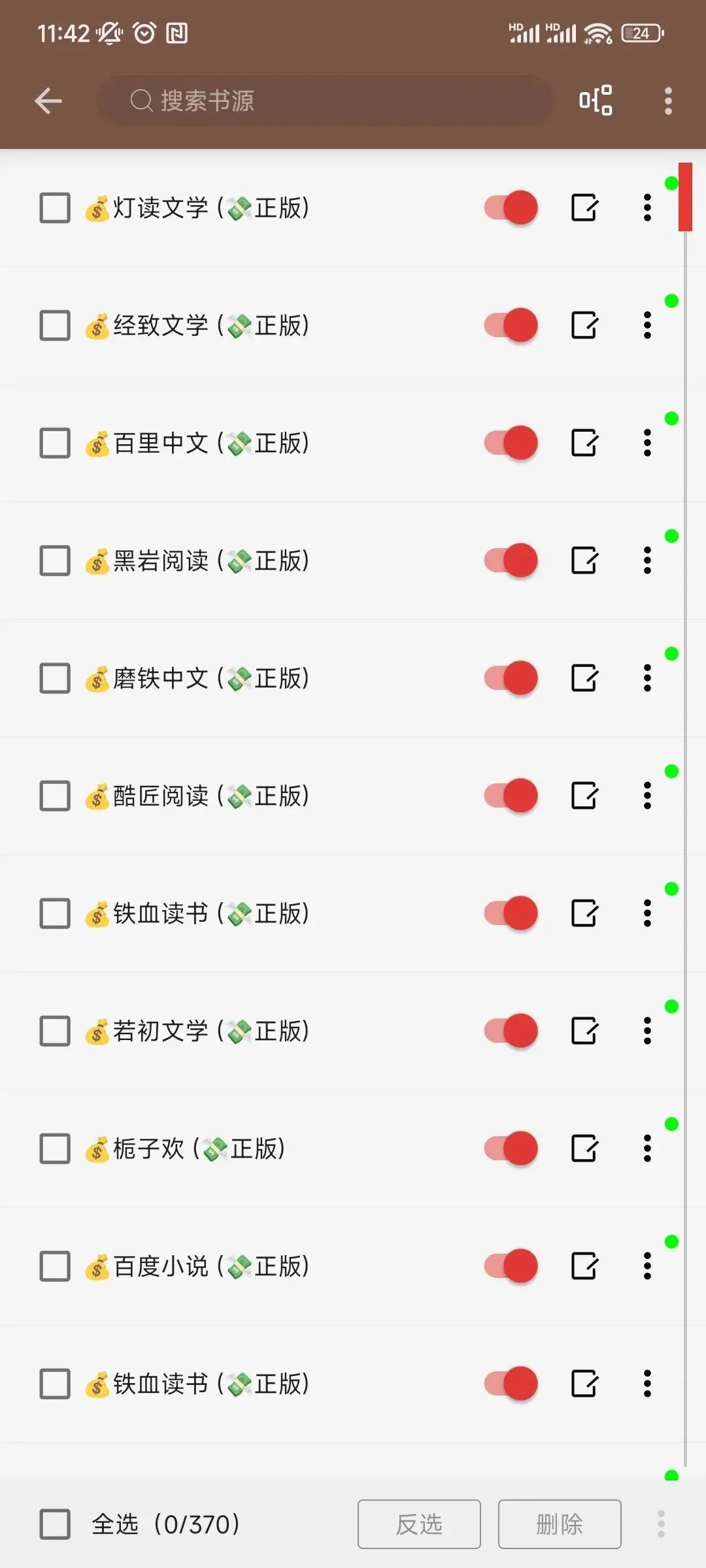Screen dimensions: 706x1568
Task: Tick the 磨铁中文 checkbox
Action: pyautogui.click(x=55, y=678)
